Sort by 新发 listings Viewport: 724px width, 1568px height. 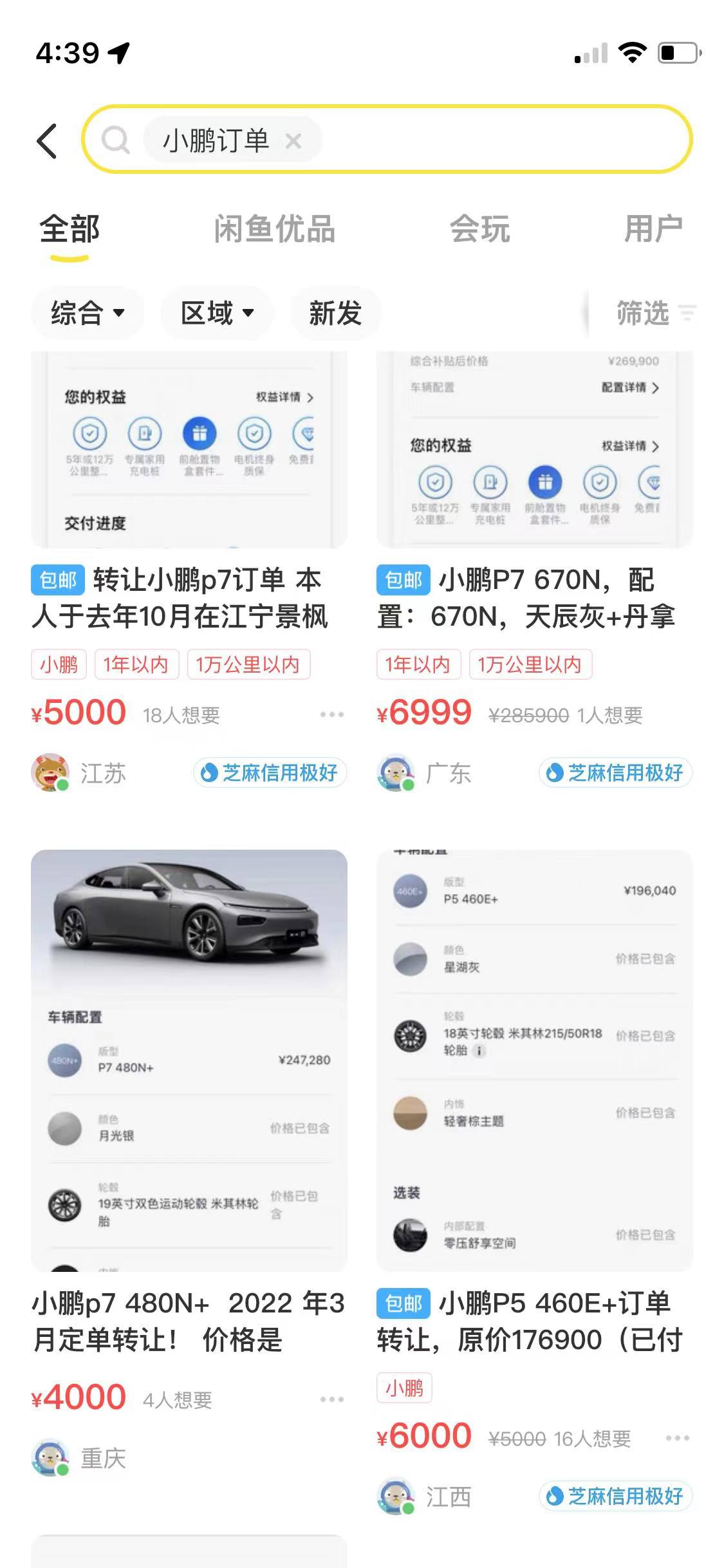click(x=335, y=313)
